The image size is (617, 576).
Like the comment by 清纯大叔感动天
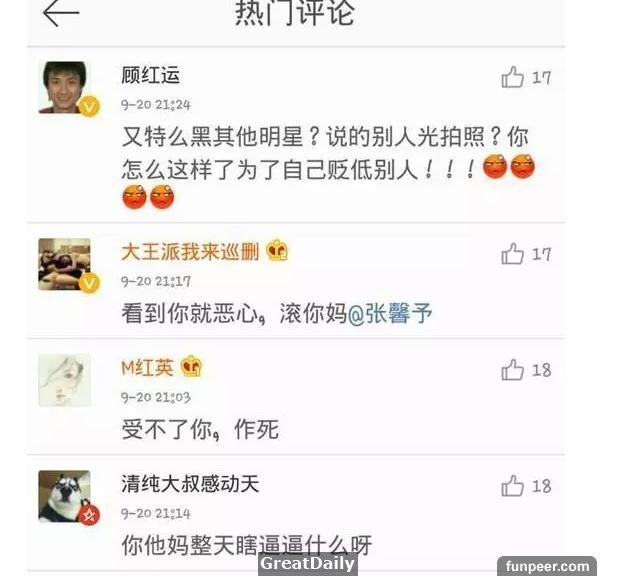pos(513,486)
